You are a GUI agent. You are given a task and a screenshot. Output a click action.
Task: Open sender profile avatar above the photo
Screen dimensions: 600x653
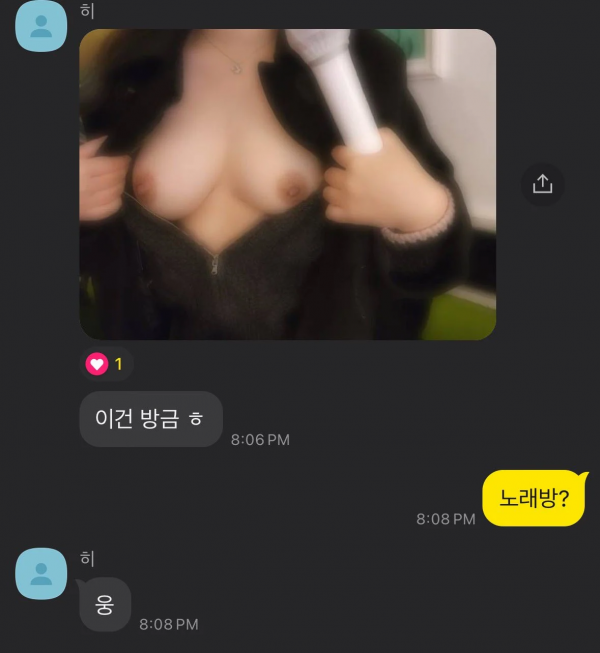[41, 26]
